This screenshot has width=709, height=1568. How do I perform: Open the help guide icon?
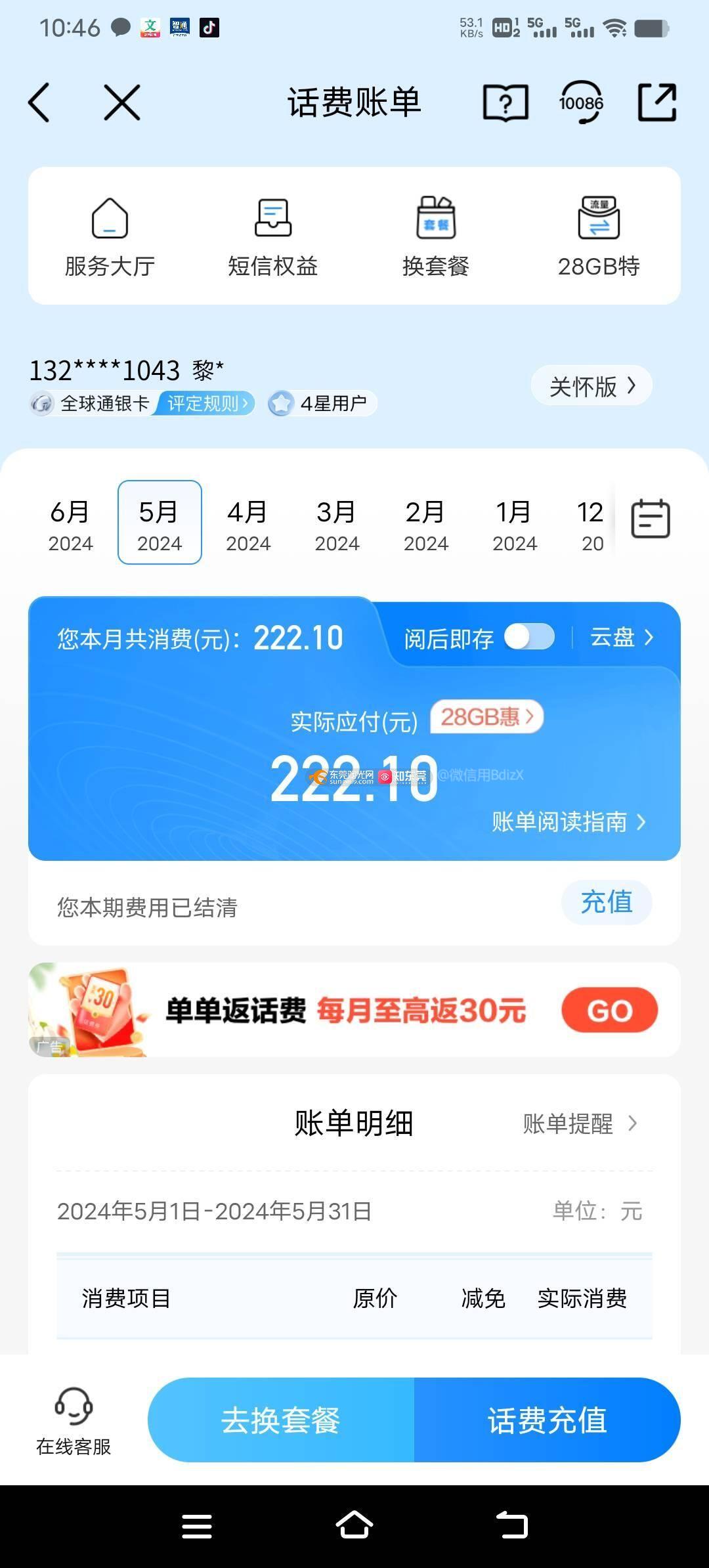coord(505,102)
